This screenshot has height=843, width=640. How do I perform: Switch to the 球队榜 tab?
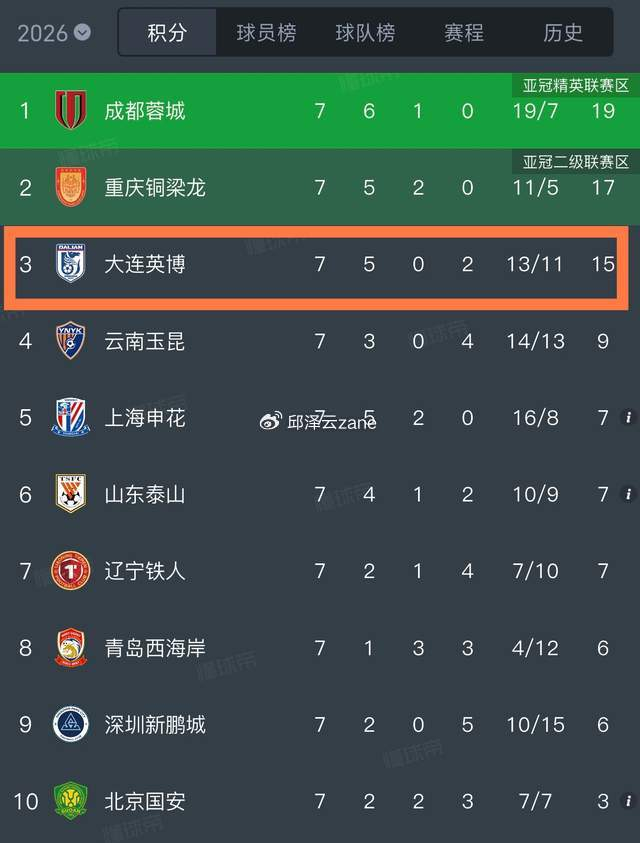pyautogui.click(x=365, y=32)
